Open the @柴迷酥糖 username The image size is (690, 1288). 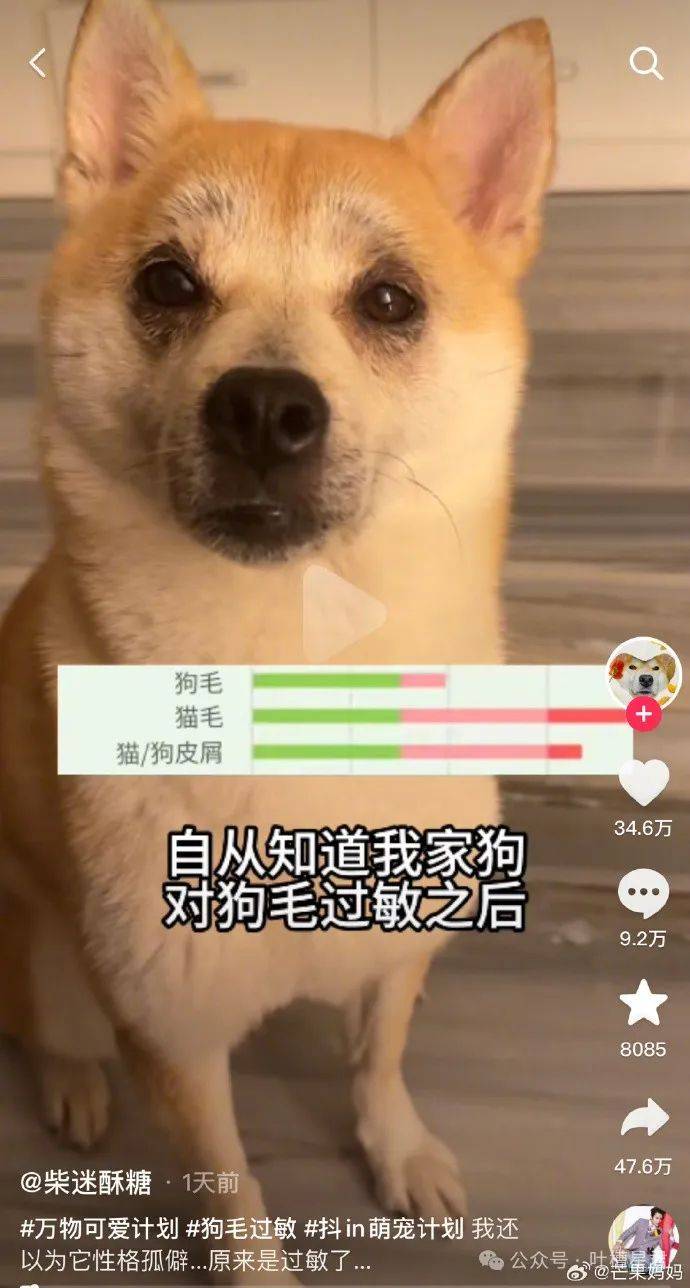86,1183
